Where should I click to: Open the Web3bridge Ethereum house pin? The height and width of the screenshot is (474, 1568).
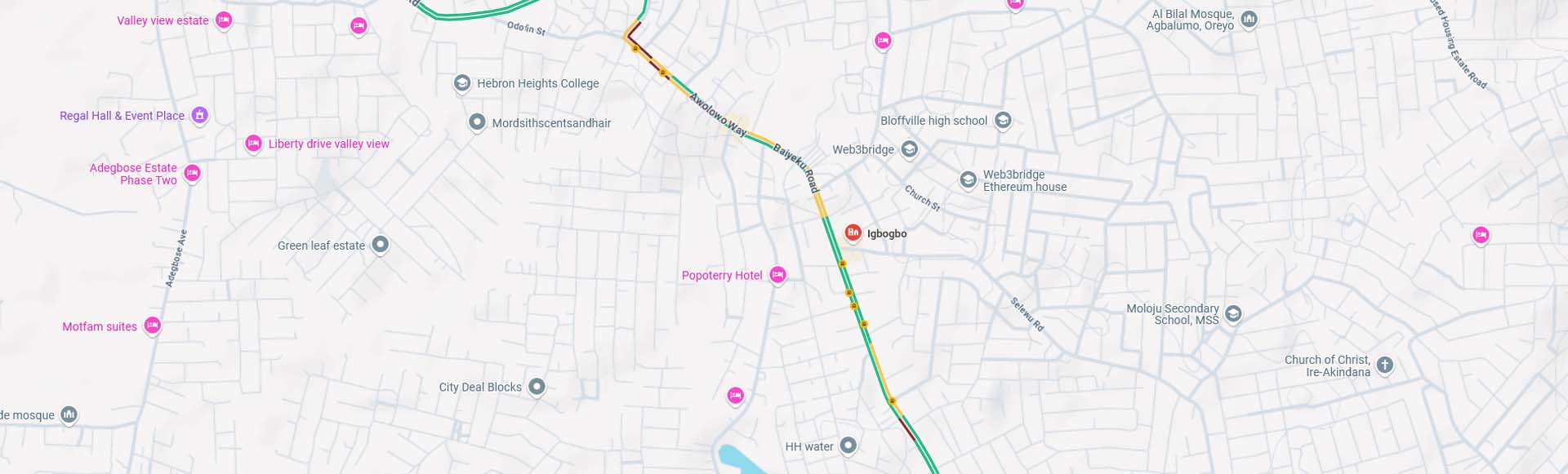pos(968,179)
